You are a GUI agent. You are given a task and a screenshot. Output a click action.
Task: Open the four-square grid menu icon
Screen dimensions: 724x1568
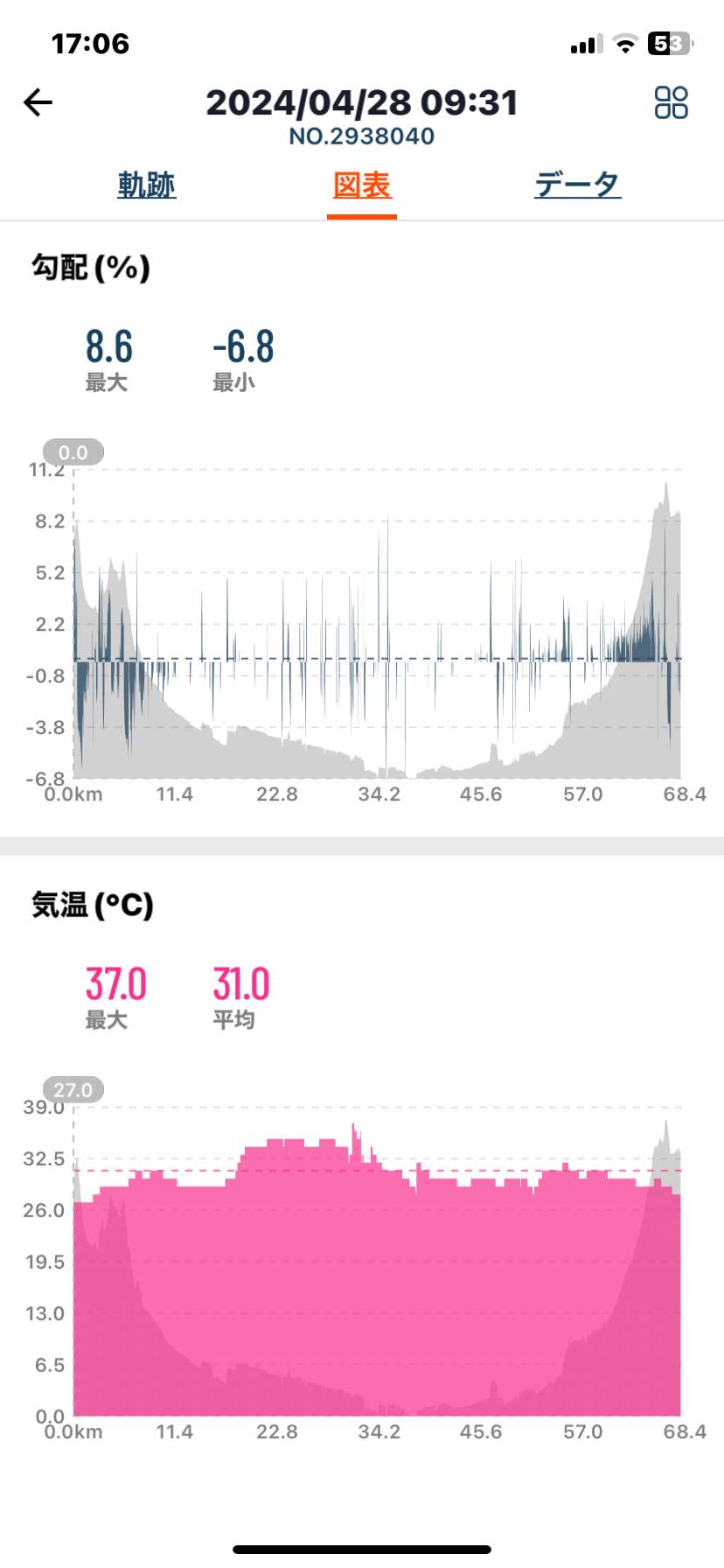click(671, 102)
